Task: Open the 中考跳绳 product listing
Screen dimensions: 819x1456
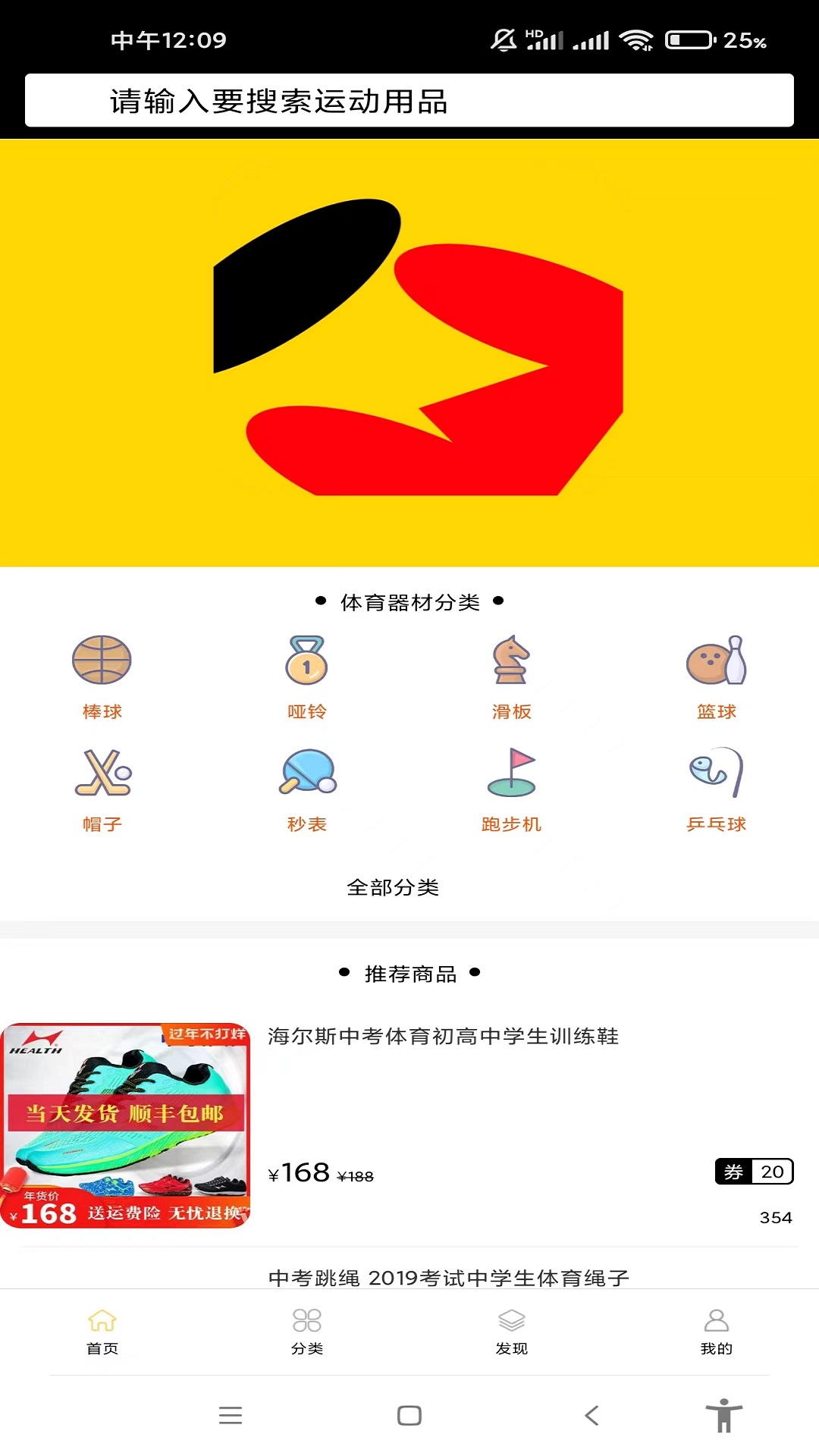Action: pyautogui.click(x=449, y=1278)
